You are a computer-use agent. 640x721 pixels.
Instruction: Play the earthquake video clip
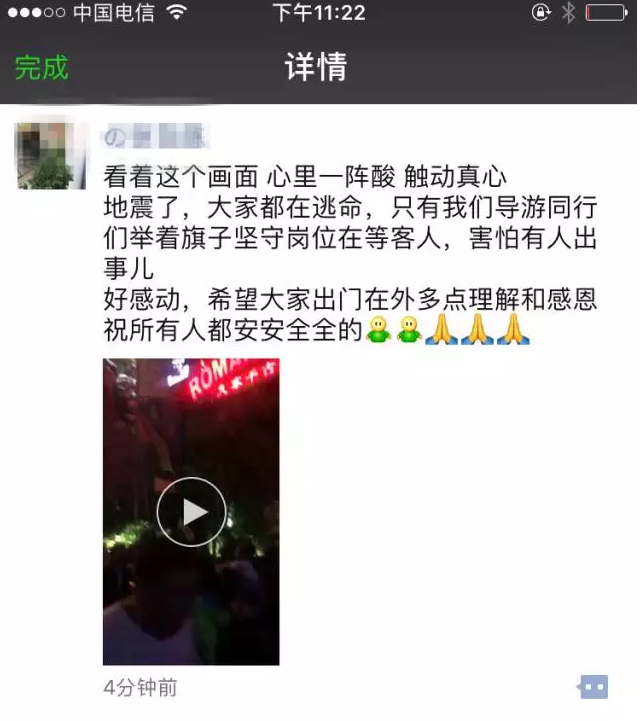tap(191, 512)
